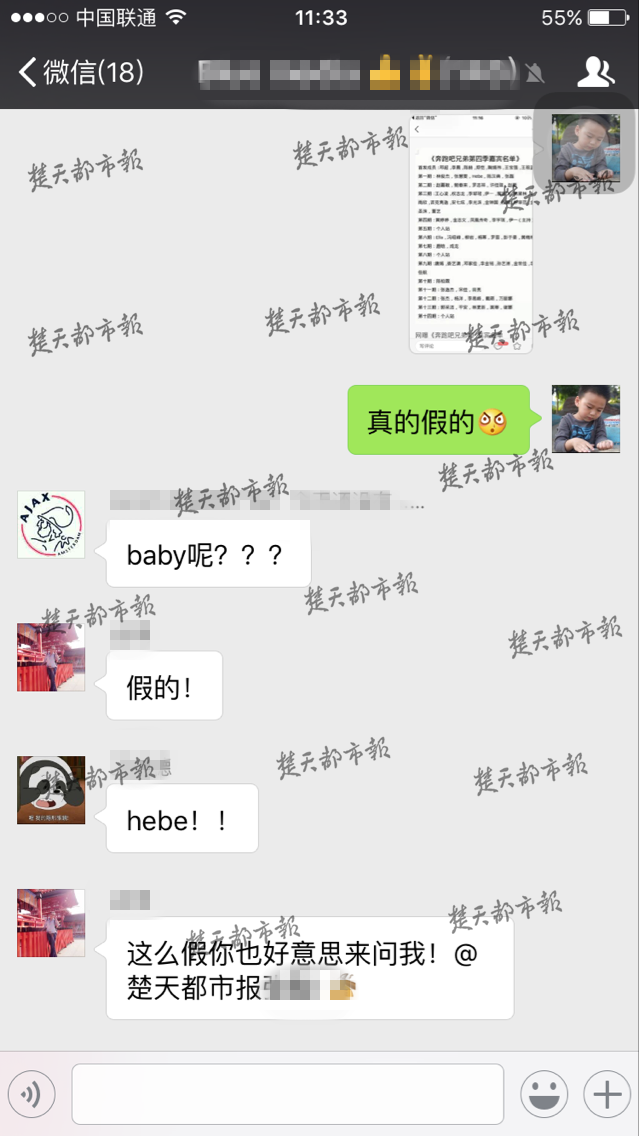Screen dimensions: 639x1136
Task: Tap the Ajax logo avatar
Action: click(51, 524)
